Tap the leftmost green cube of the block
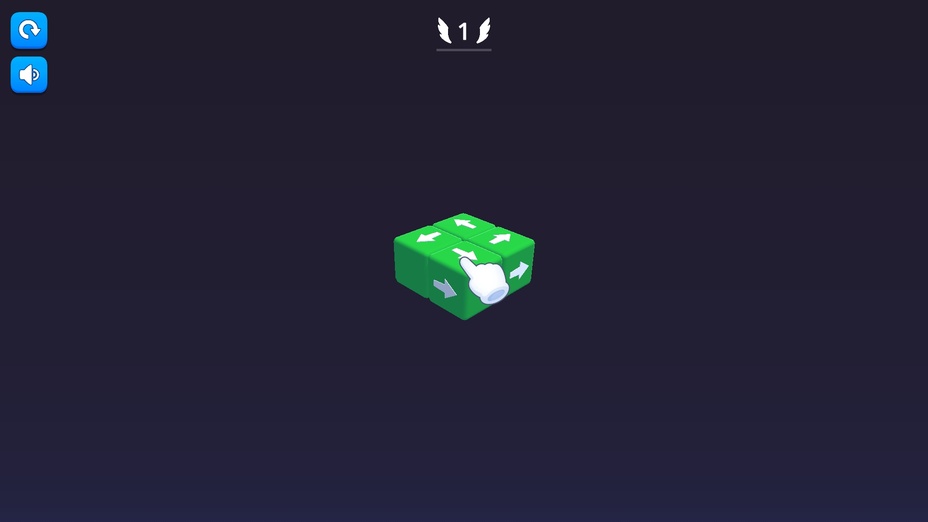Screen dimensions: 928x522 point(427,239)
